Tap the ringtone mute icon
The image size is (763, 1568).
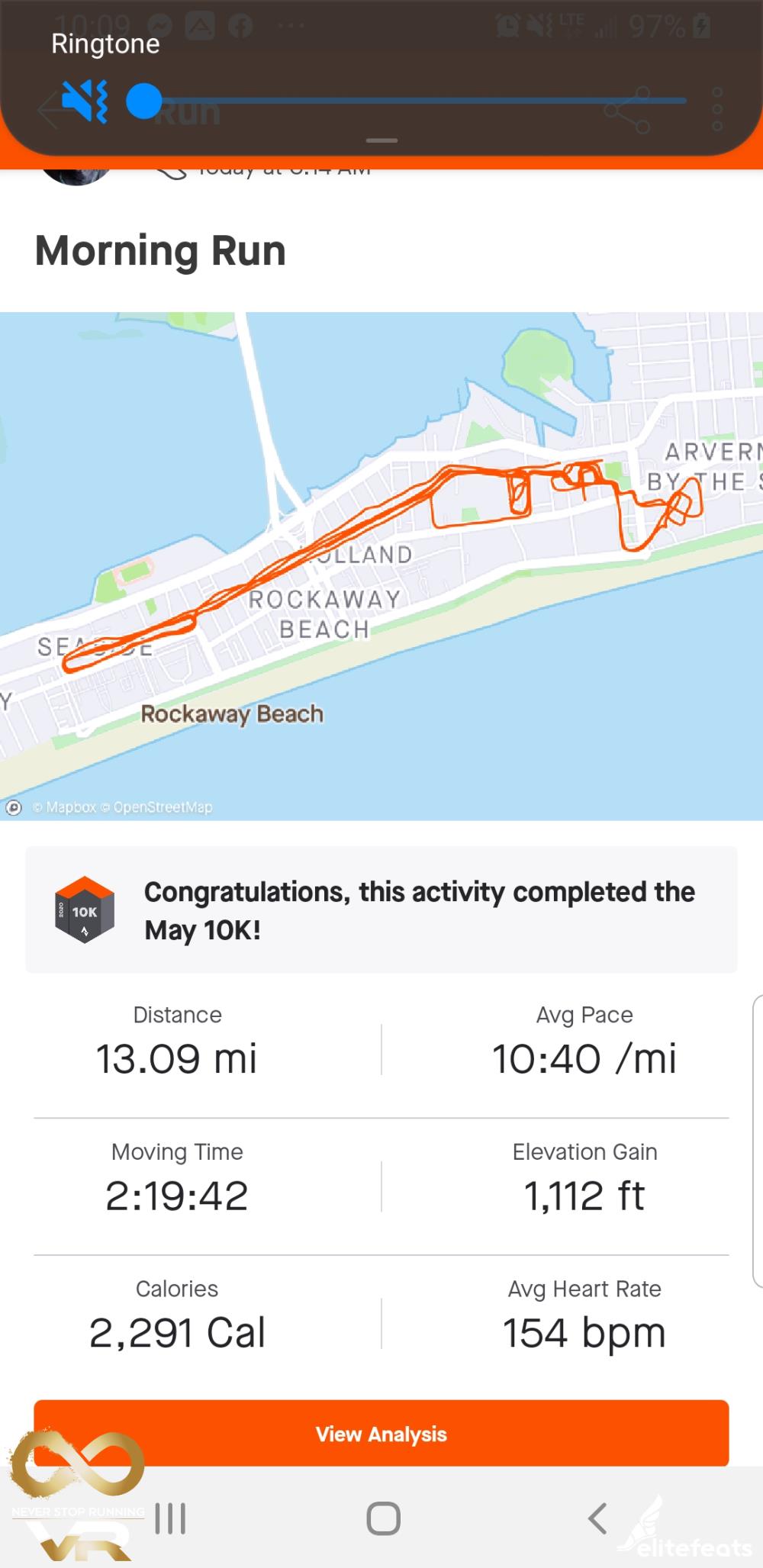[x=84, y=101]
